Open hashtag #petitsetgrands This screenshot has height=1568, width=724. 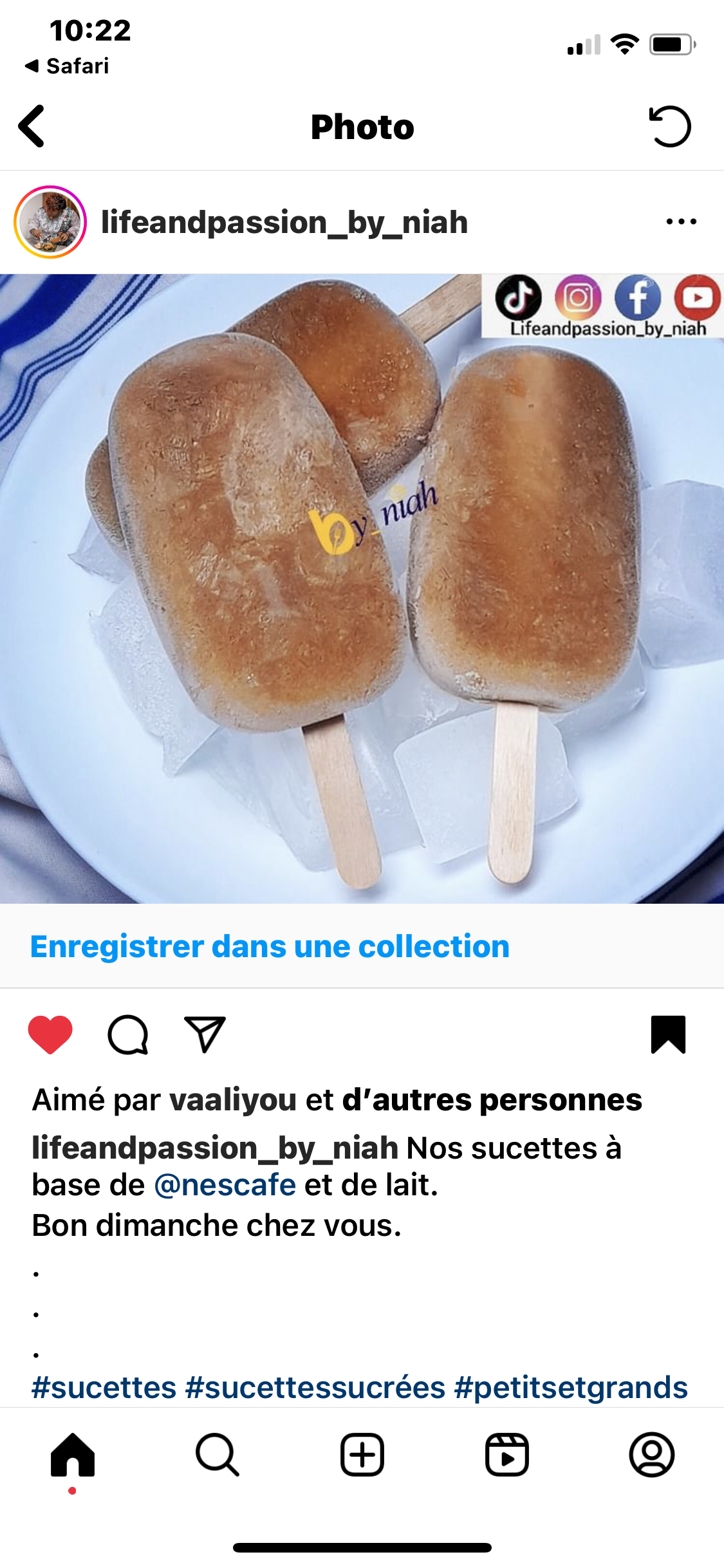(571, 1387)
